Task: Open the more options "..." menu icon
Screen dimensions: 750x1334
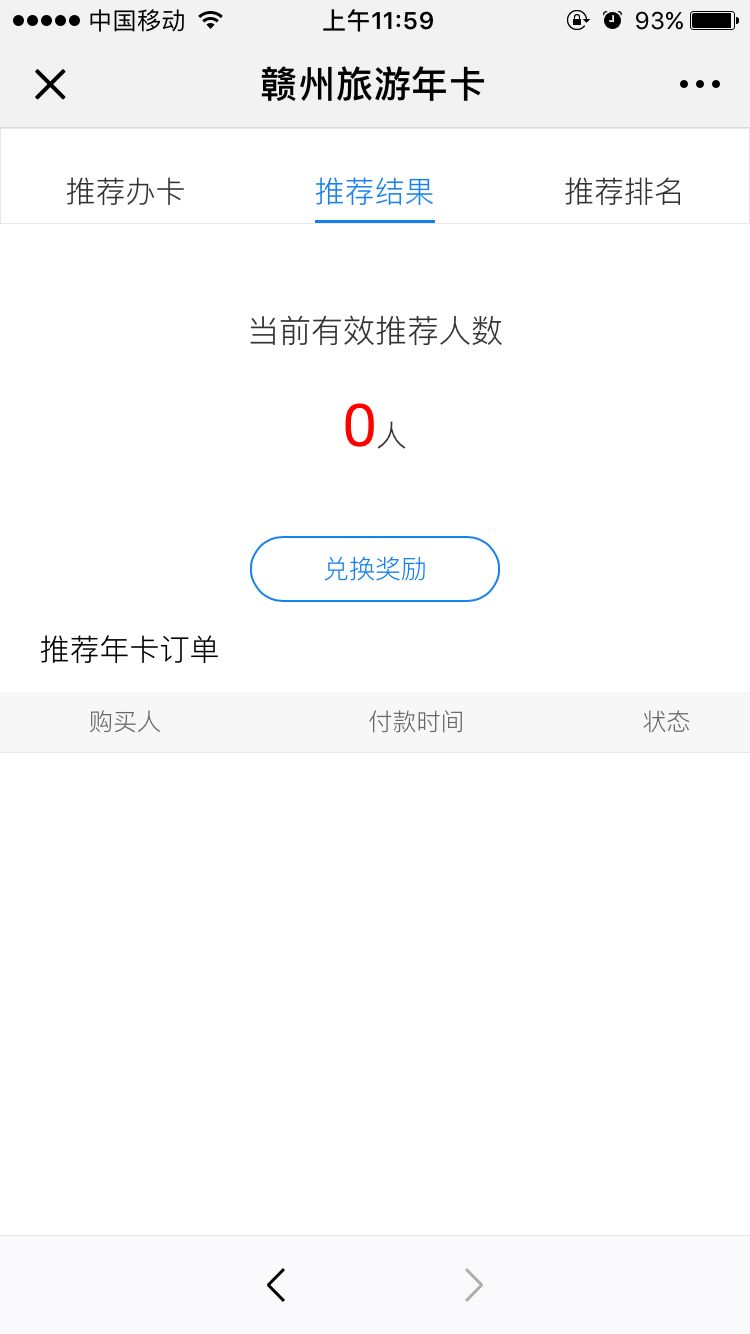Action: [x=699, y=84]
